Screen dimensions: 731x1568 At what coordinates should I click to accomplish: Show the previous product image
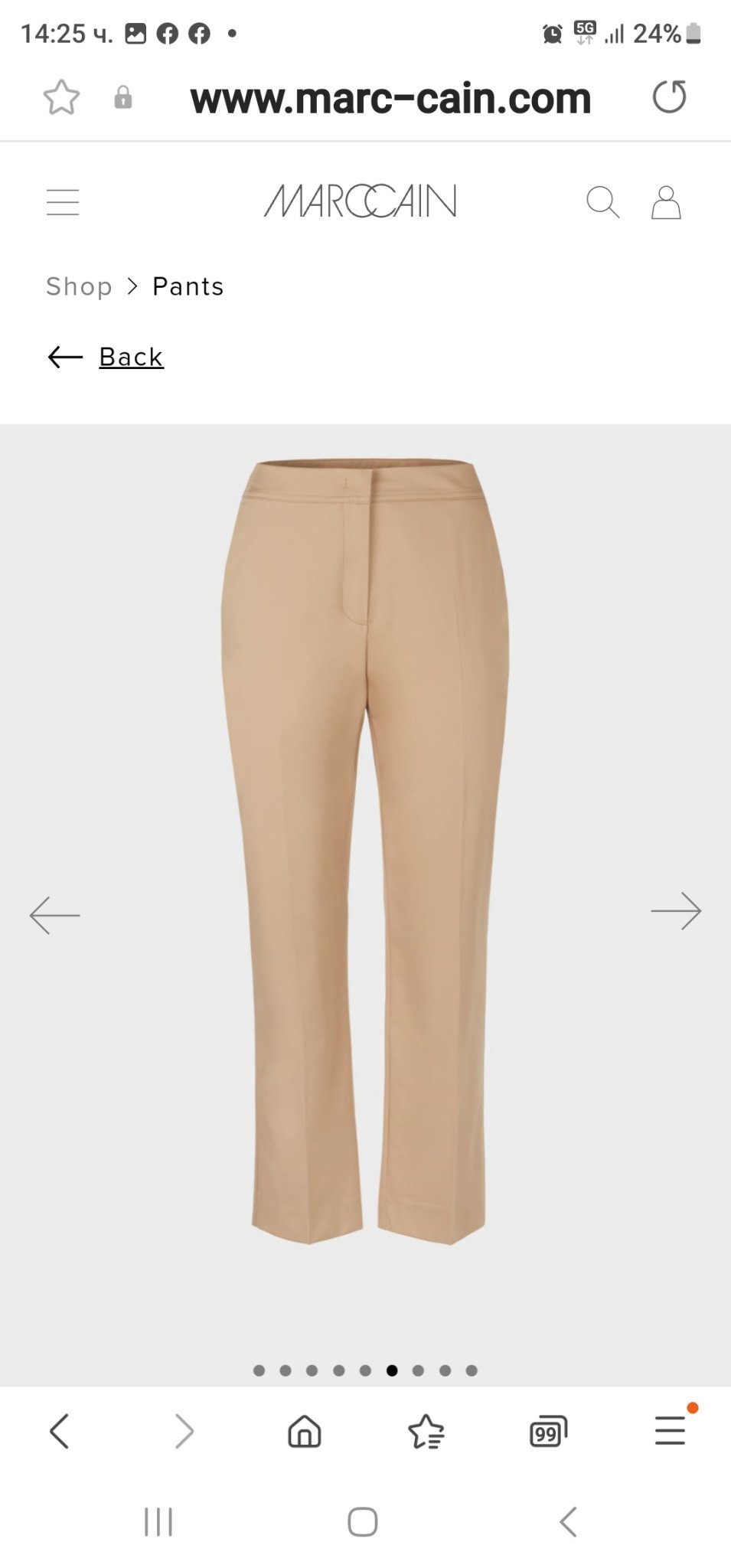pos(54,914)
